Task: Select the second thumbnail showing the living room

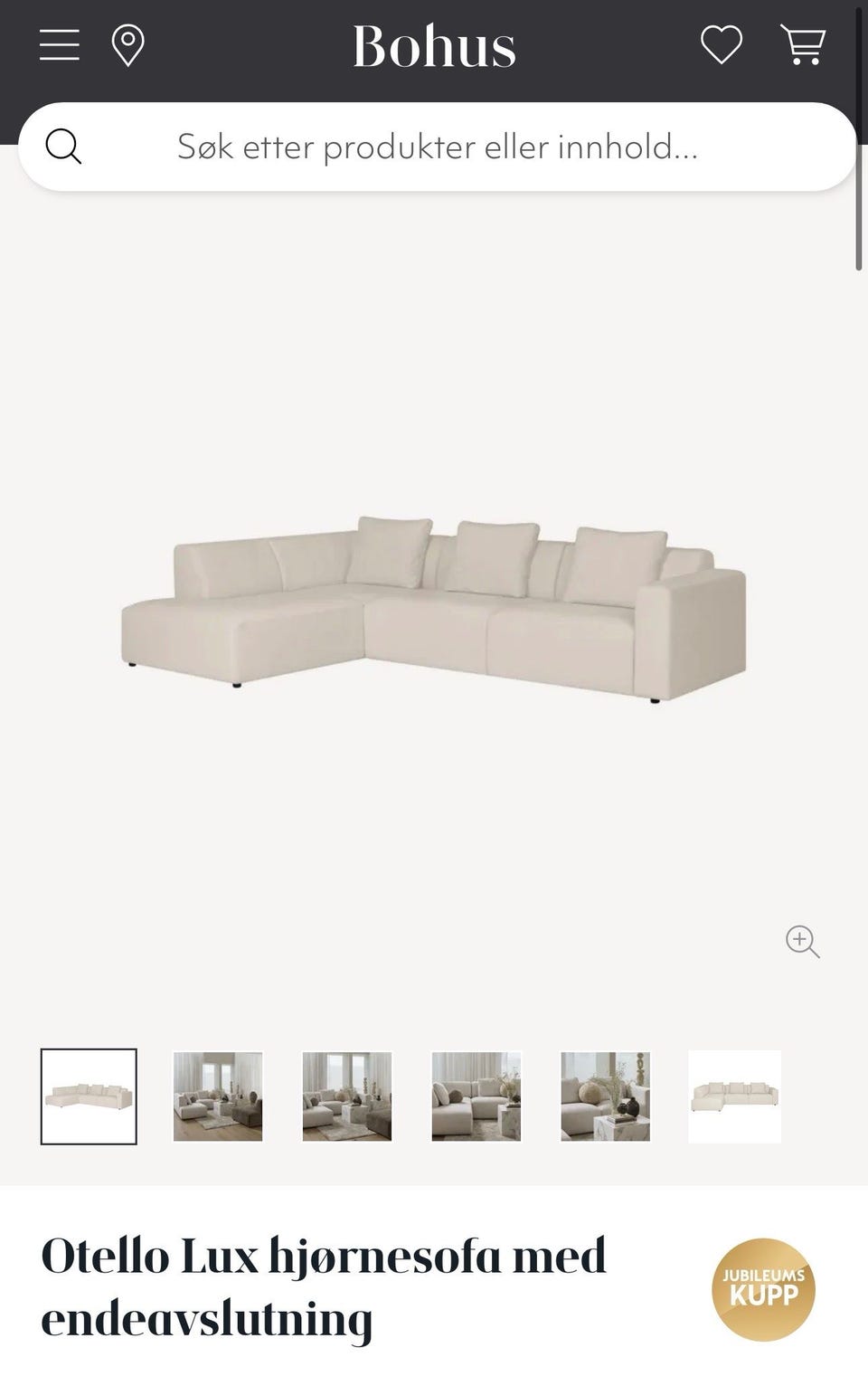Action: [218, 1096]
